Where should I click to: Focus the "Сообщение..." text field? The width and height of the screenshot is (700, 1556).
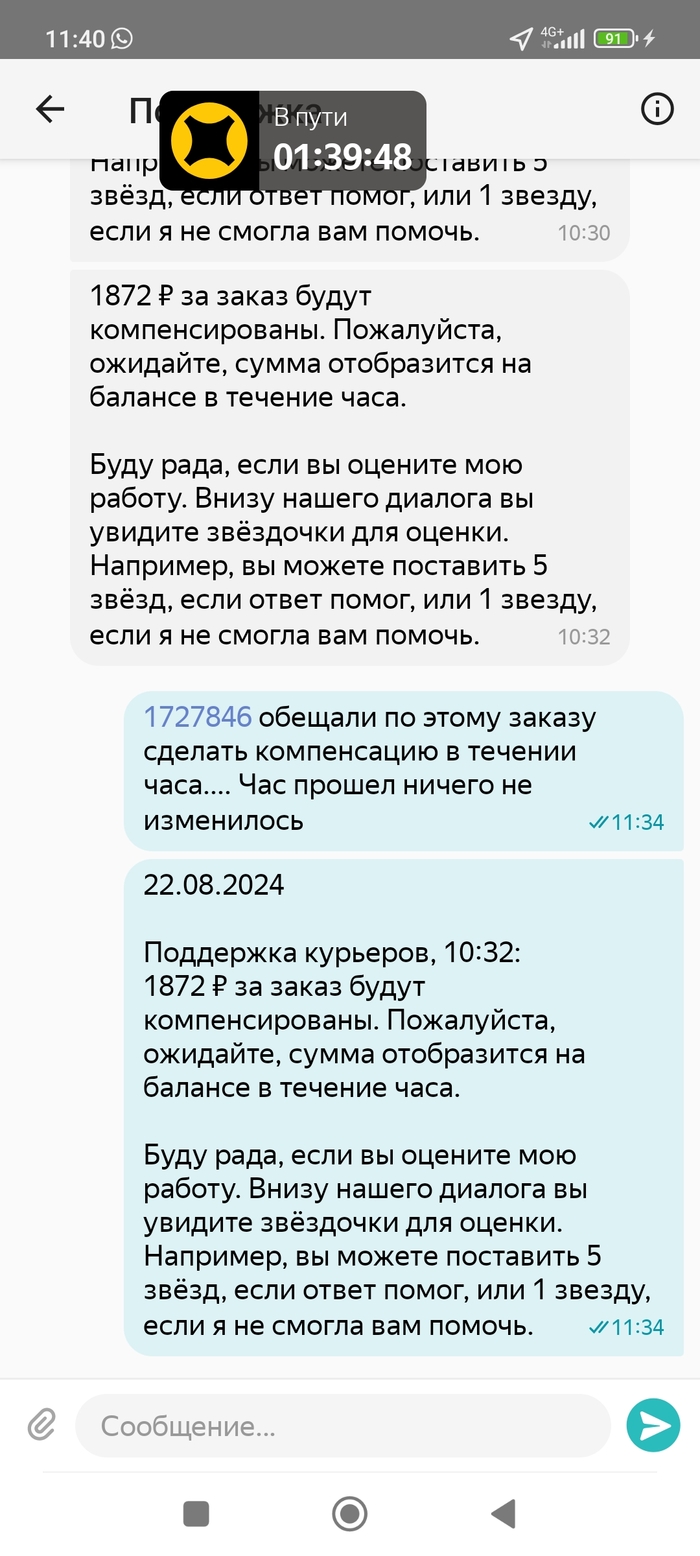(342, 1426)
